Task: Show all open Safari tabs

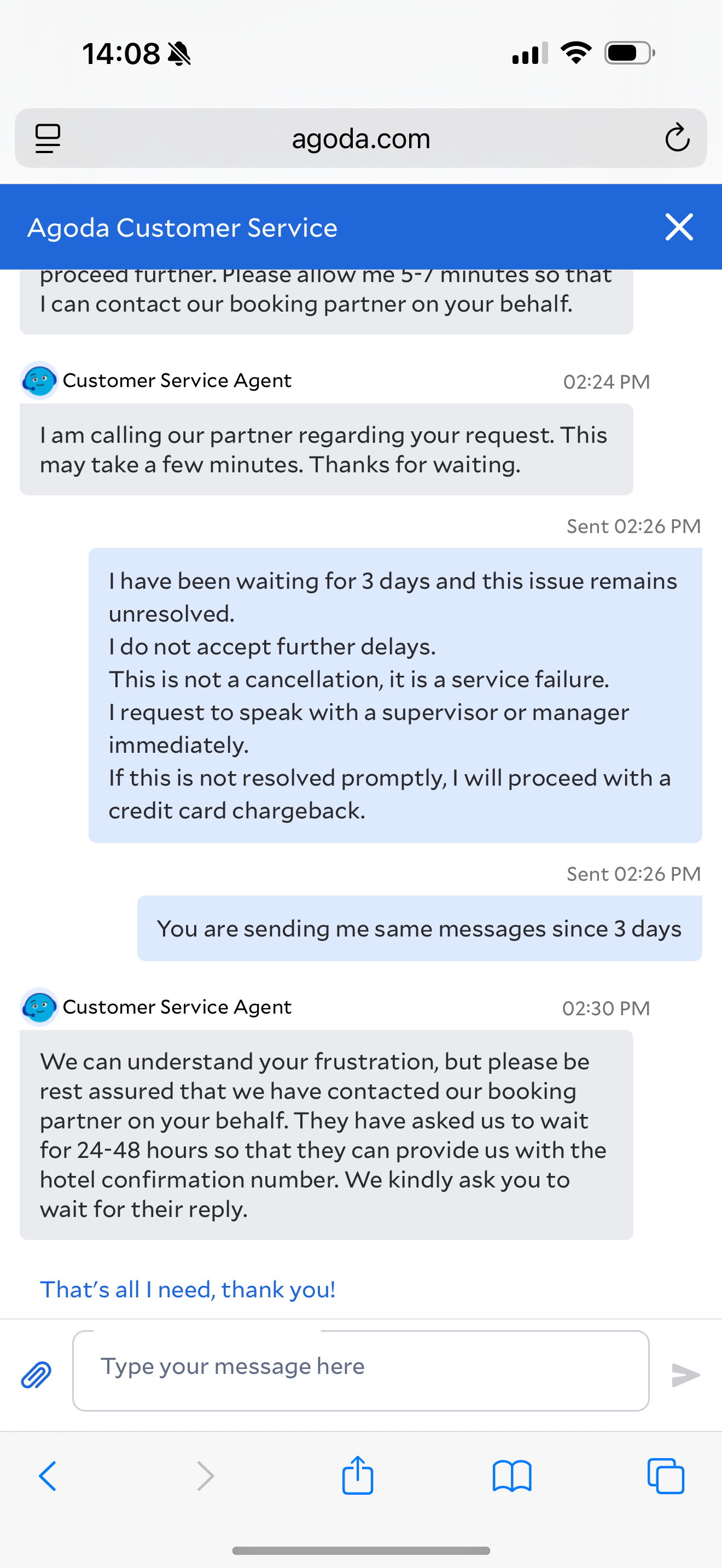Action: (x=665, y=1476)
